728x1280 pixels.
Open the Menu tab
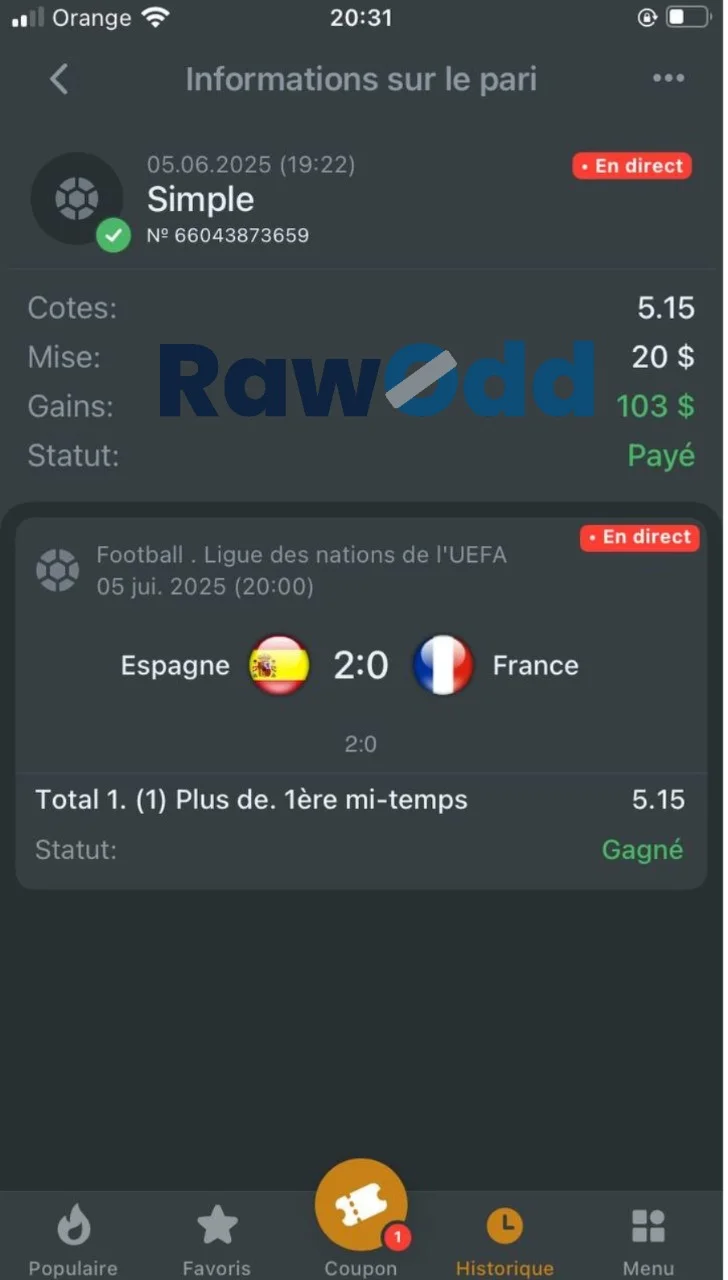pos(648,1240)
